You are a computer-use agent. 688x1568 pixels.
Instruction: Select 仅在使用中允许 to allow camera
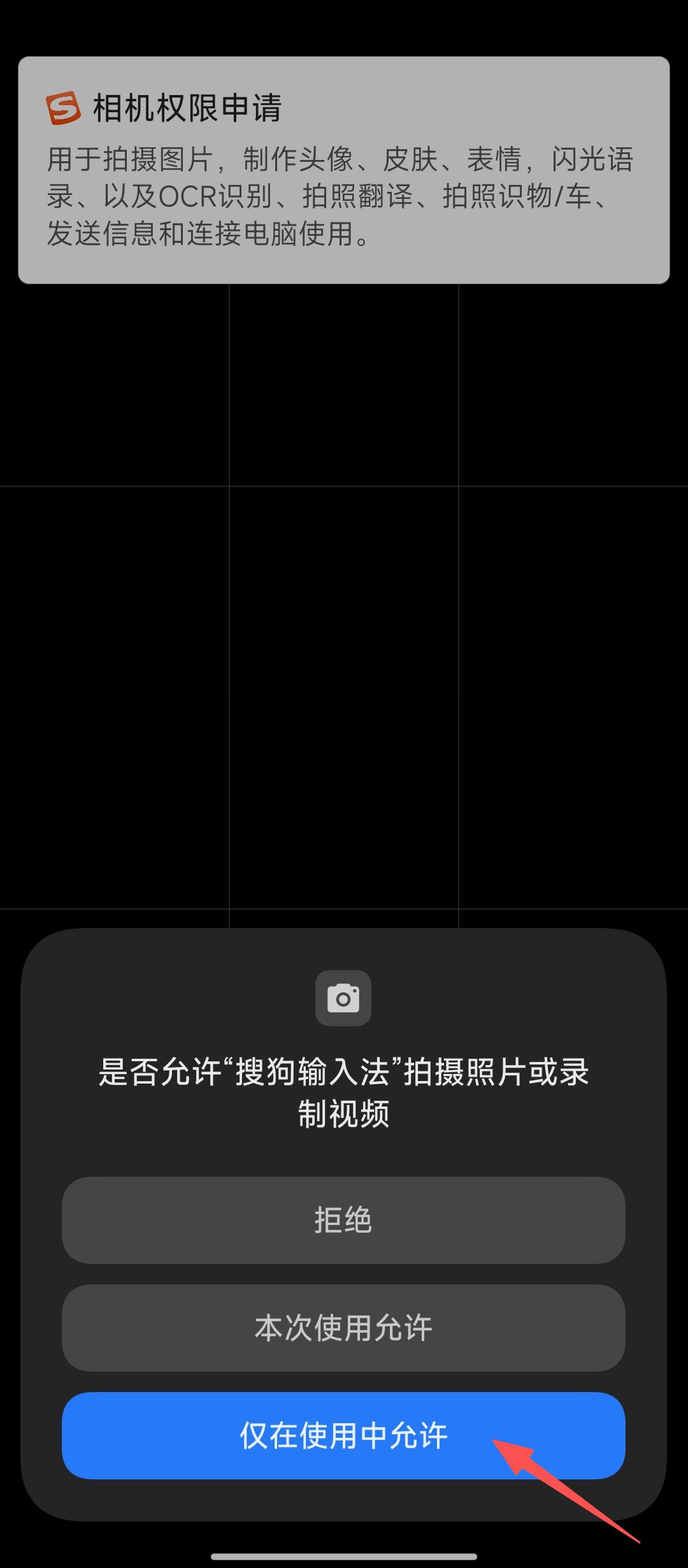pos(343,1435)
